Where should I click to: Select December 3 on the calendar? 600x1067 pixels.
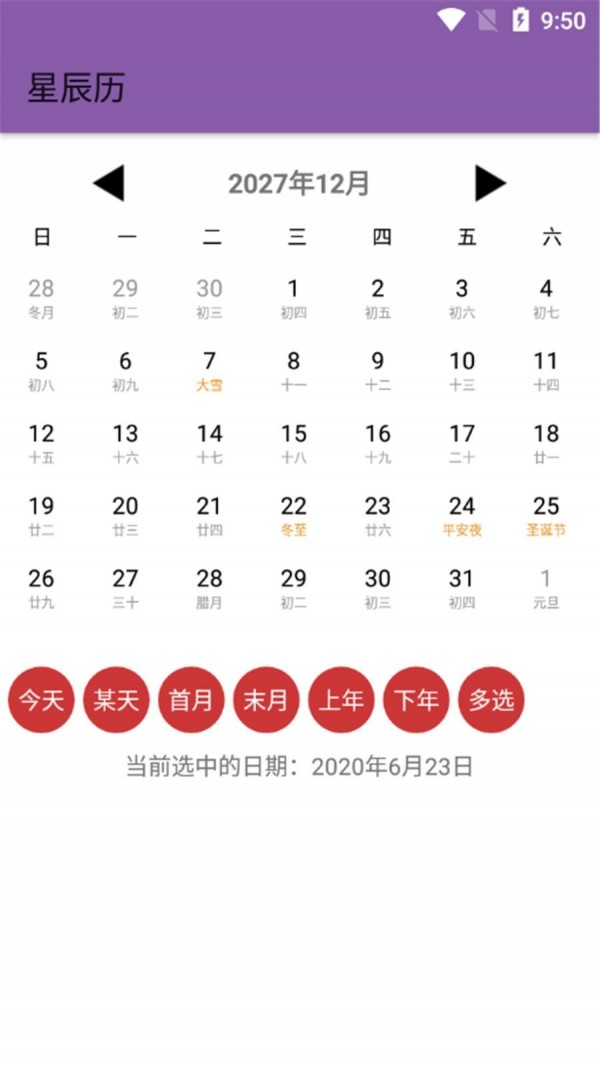tap(462, 297)
